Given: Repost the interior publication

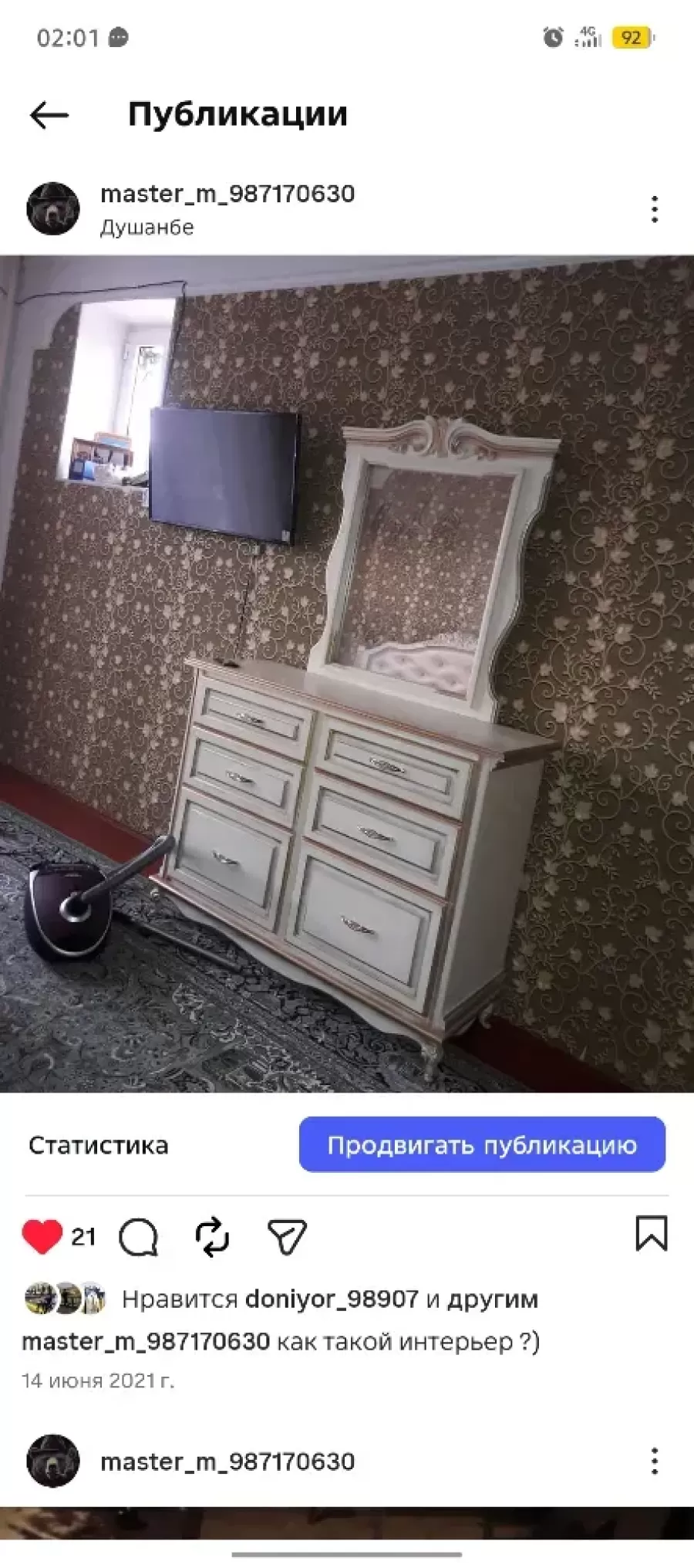Looking at the screenshot, I should [212, 1237].
